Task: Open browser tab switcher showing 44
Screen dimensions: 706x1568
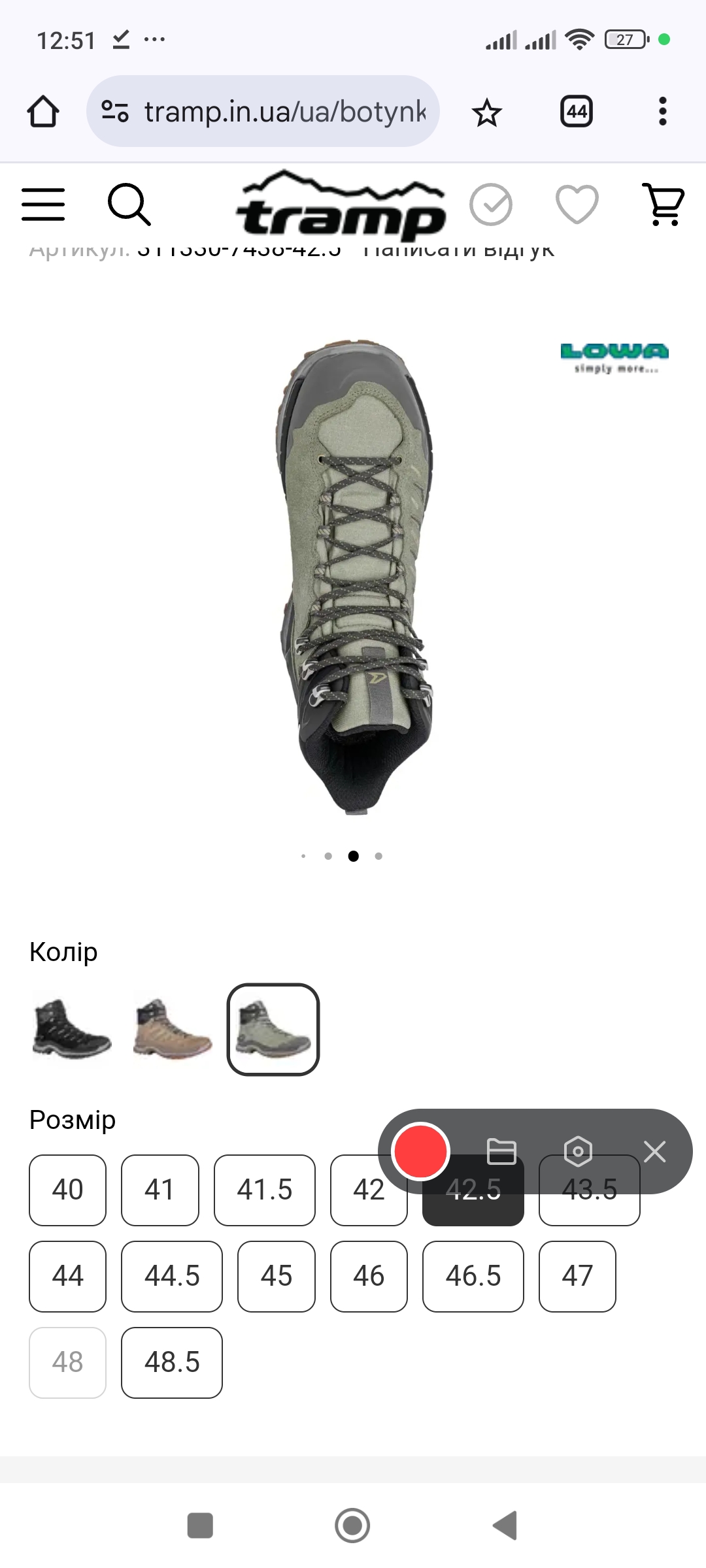Action: point(577,112)
